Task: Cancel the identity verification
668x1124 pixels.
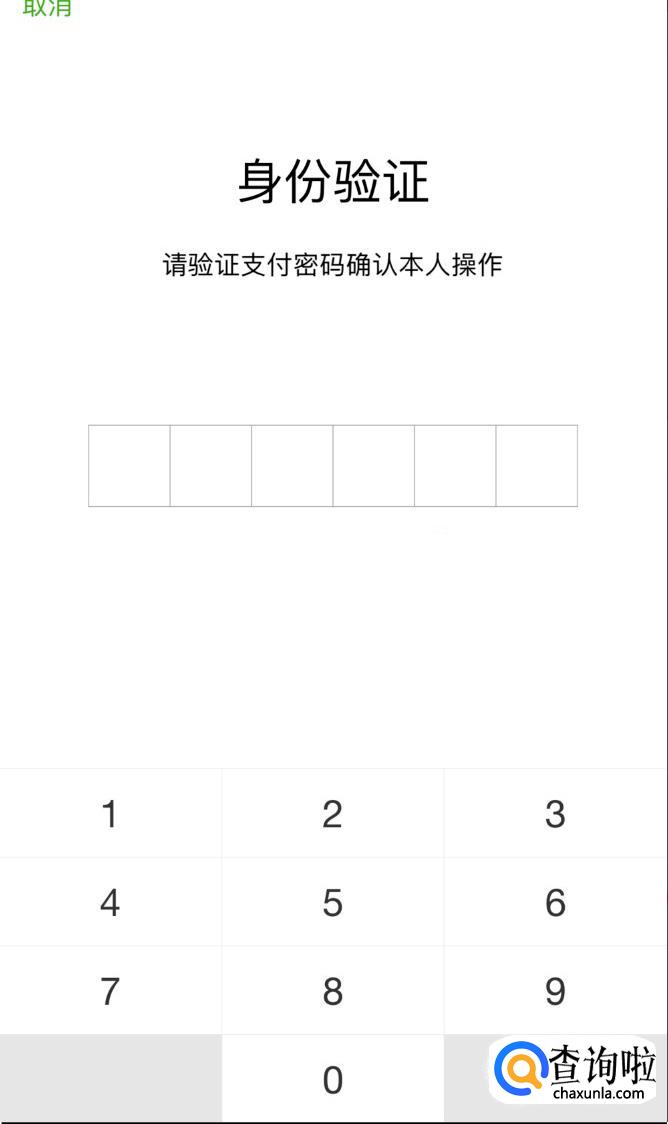Action: 47,7
